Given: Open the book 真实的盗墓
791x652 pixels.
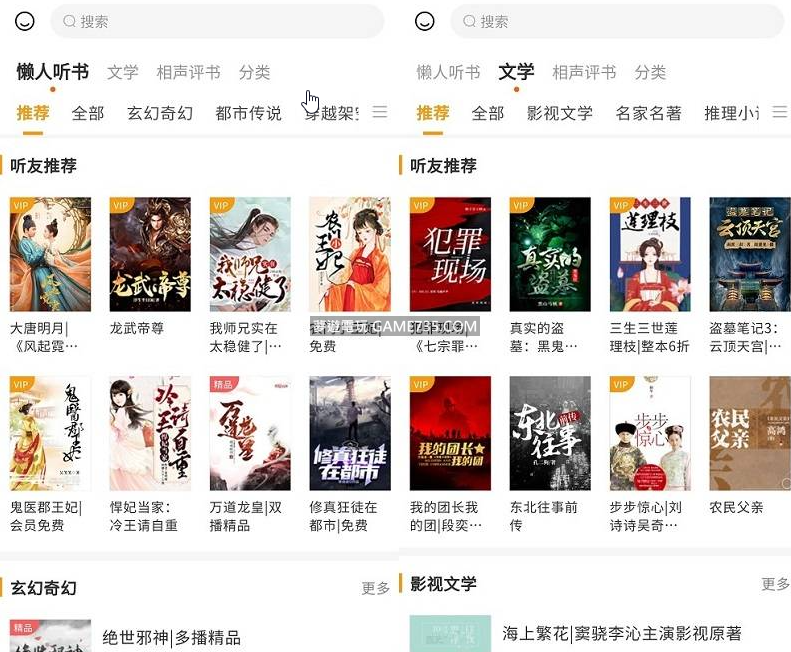Looking at the screenshot, I should (550, 254).
